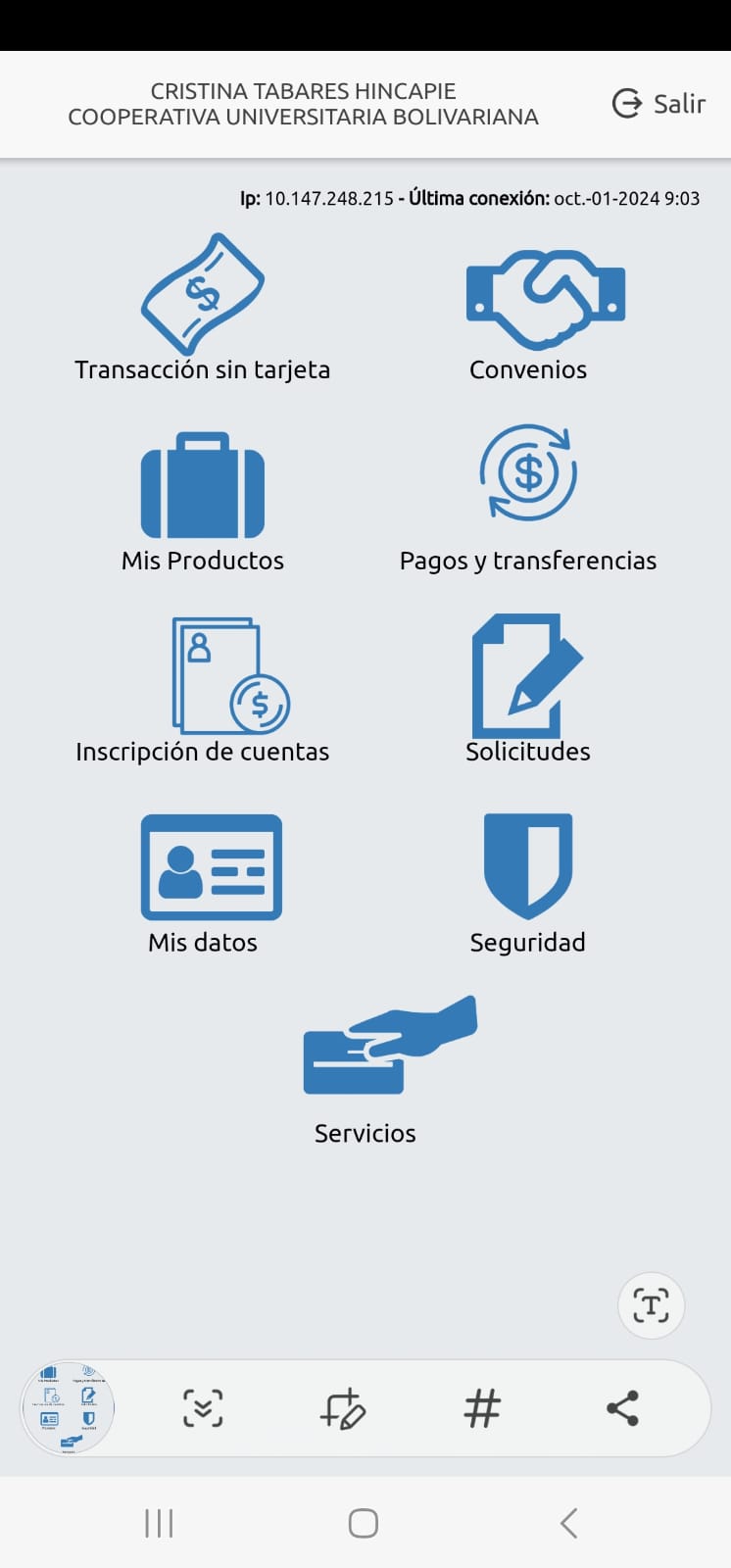The height and width of the screenshot is (1568, 731).
Task: Open the screenshot thumbnail preview
Action: pos(69,1408)
